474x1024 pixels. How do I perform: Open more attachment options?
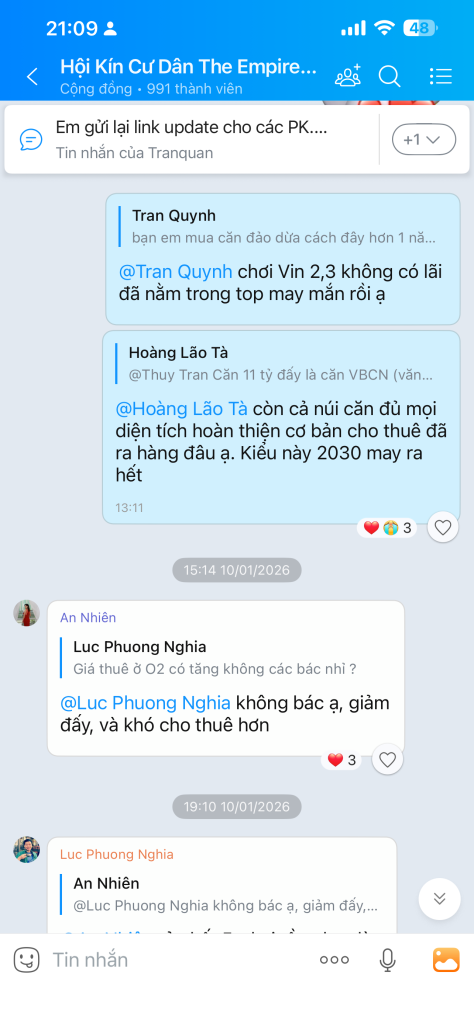[334, 959]
